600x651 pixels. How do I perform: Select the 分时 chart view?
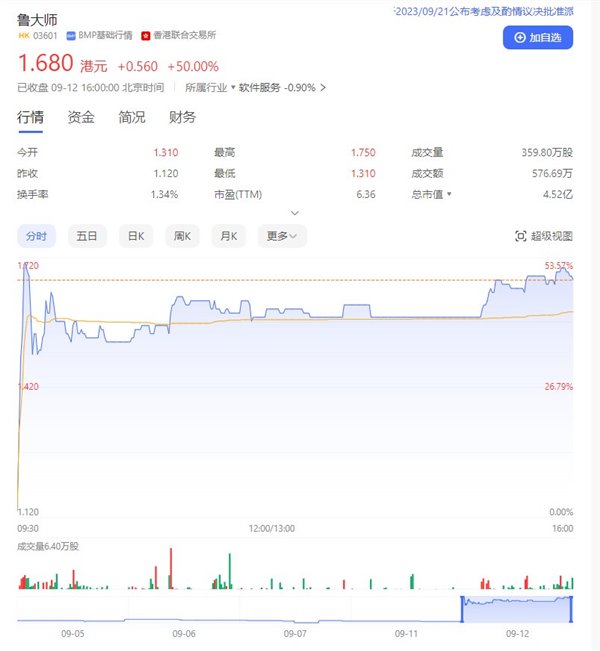coord(37,236)
